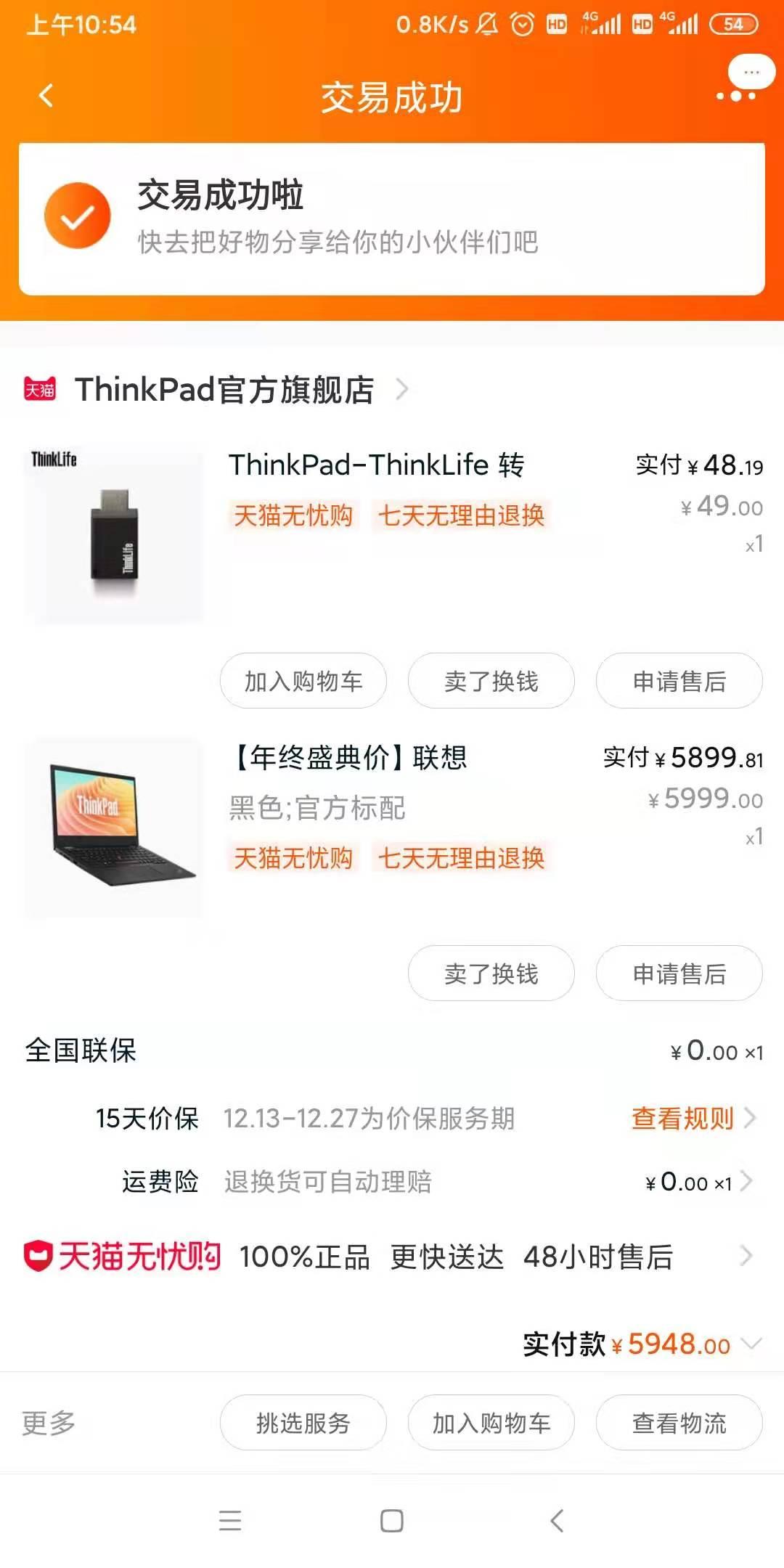Tap the 交易成功 title text

(x=392, y=99)
